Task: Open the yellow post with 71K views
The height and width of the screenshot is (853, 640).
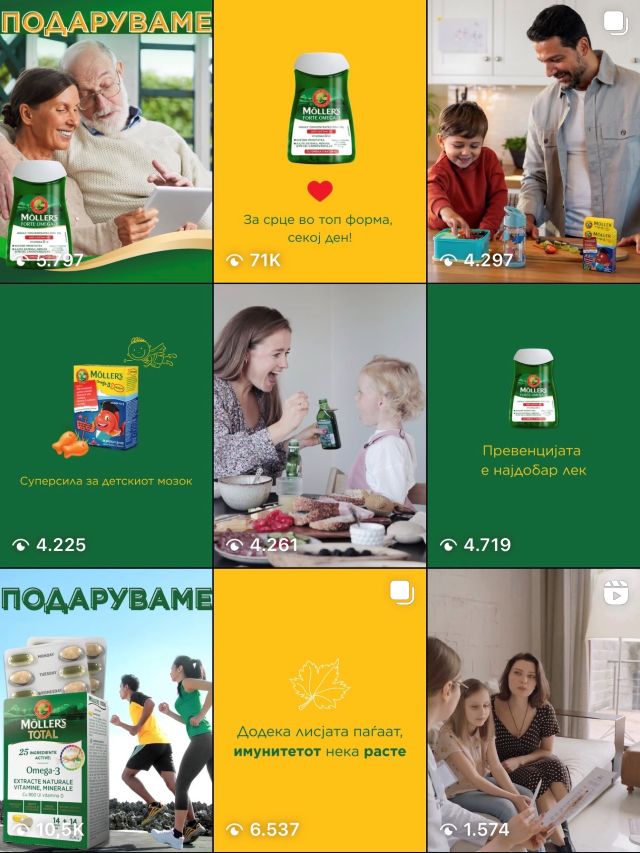Action: (320, 140)
